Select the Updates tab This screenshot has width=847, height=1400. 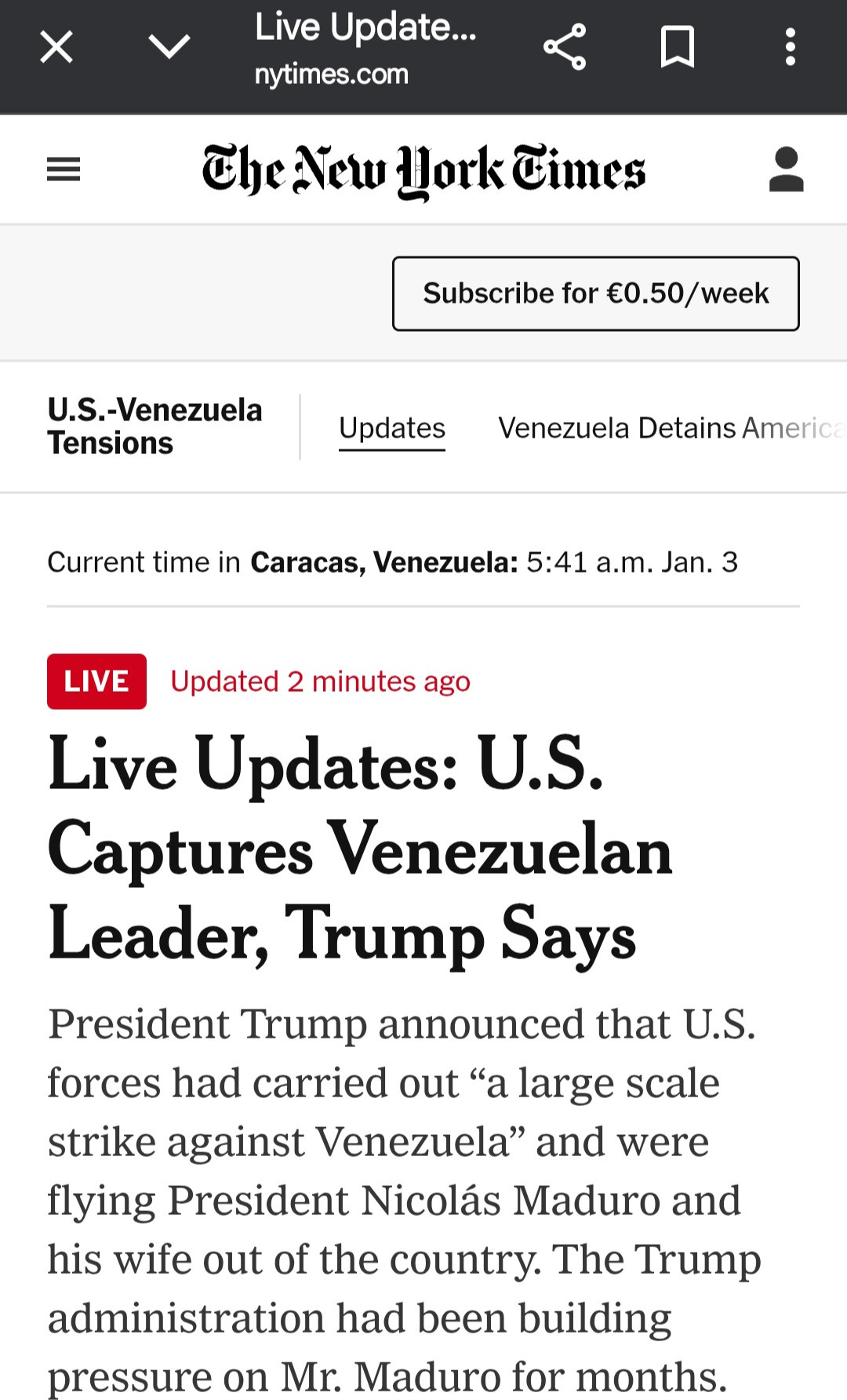(392, 428)
